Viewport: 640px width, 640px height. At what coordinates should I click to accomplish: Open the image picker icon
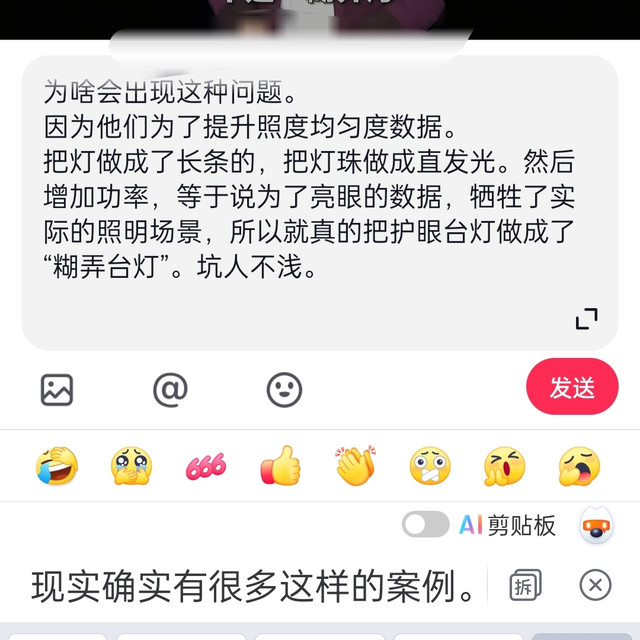point(57,389)
